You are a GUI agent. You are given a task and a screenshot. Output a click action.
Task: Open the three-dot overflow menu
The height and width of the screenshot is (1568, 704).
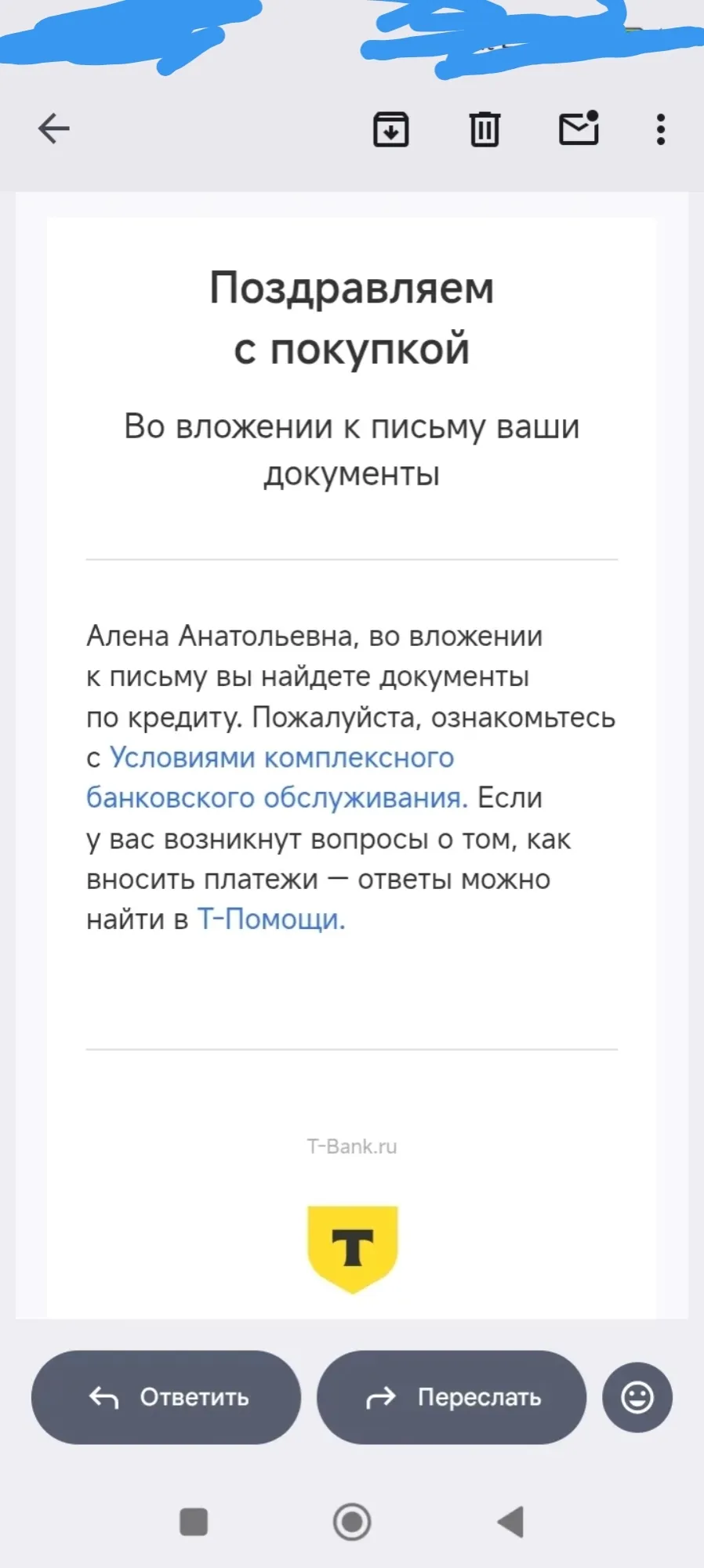point(661,129)
